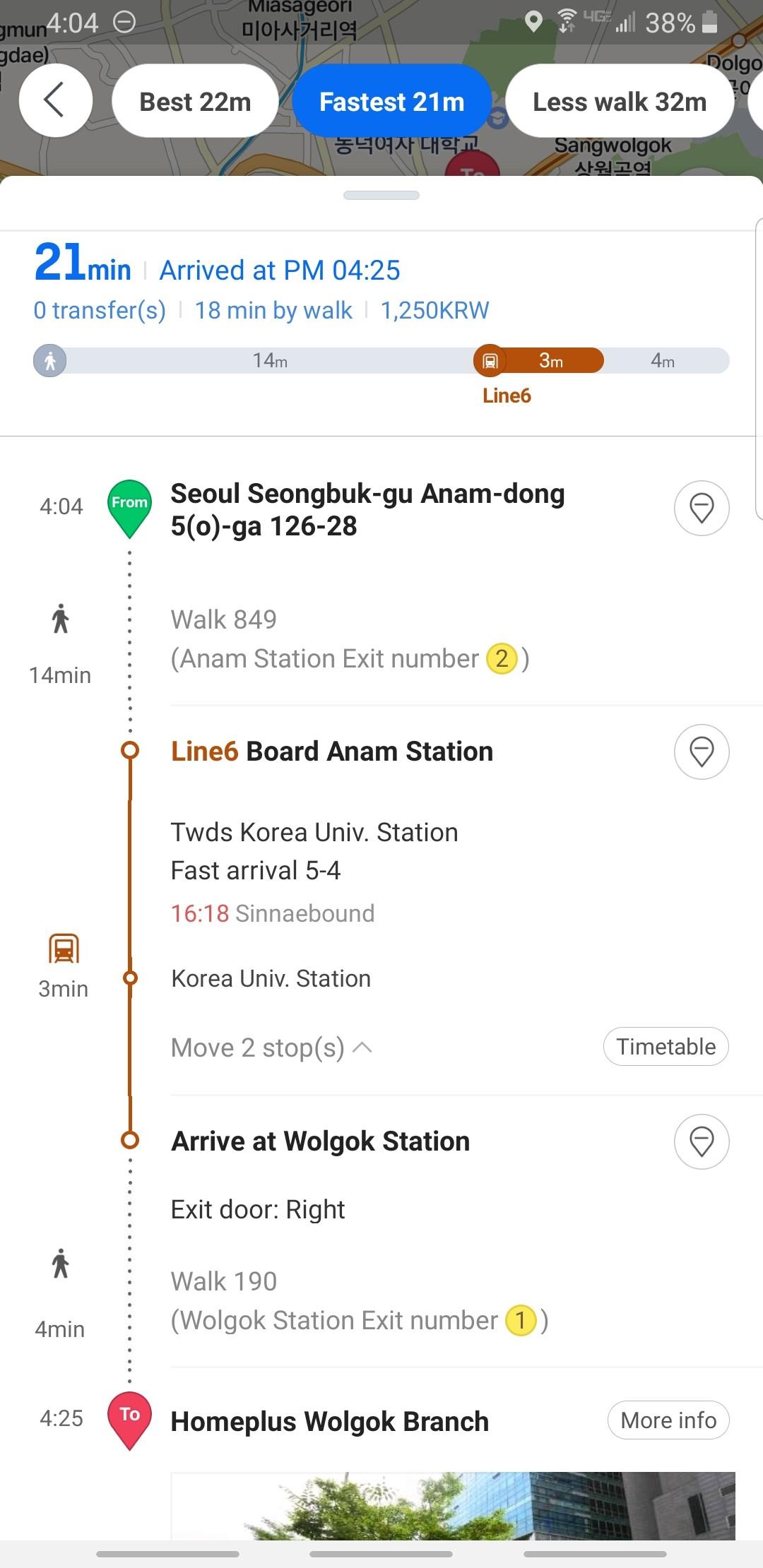This screenshot has width=763, height=1568.
Task: Show Anam Station boarding point on the map
Action: point(702,752)
